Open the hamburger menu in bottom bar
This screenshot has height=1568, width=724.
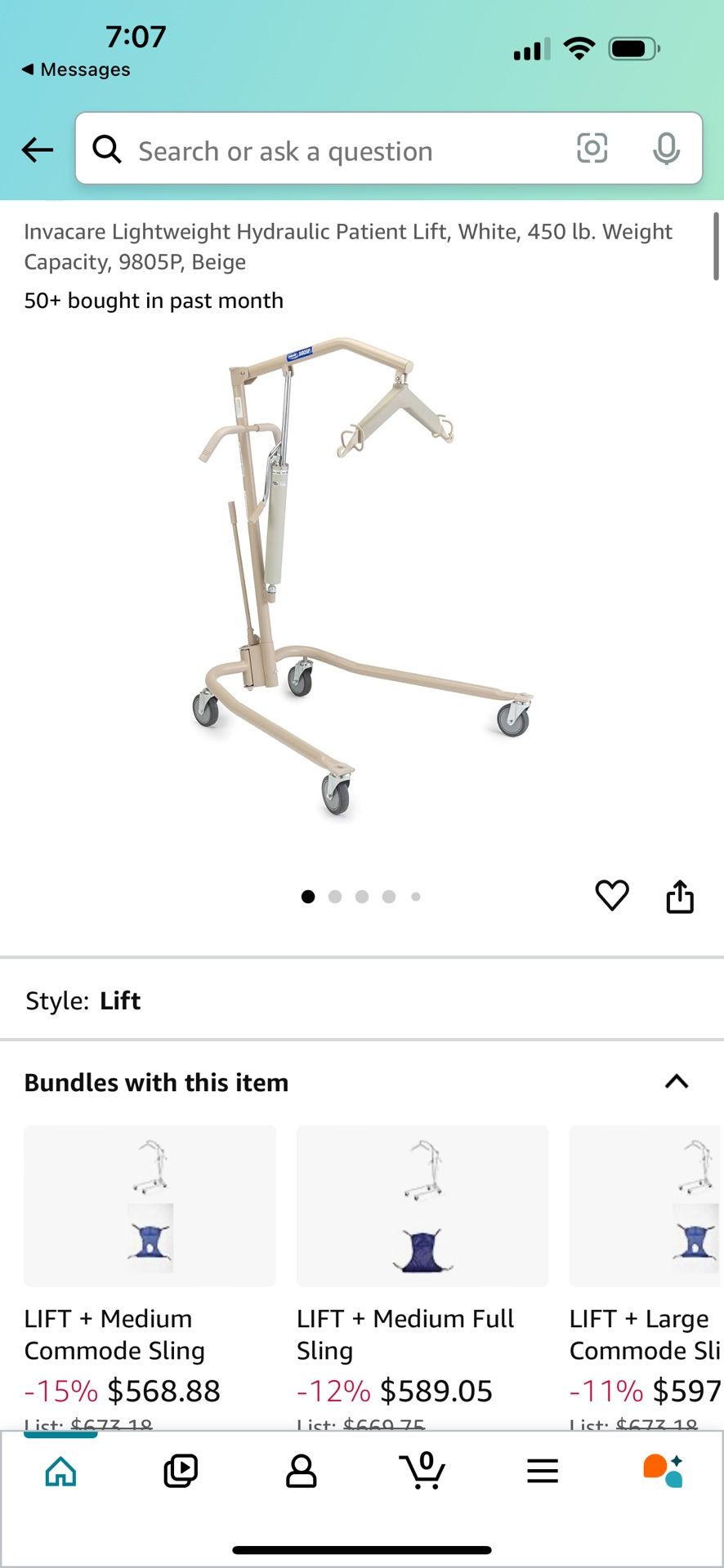[x=542, y=1470]
